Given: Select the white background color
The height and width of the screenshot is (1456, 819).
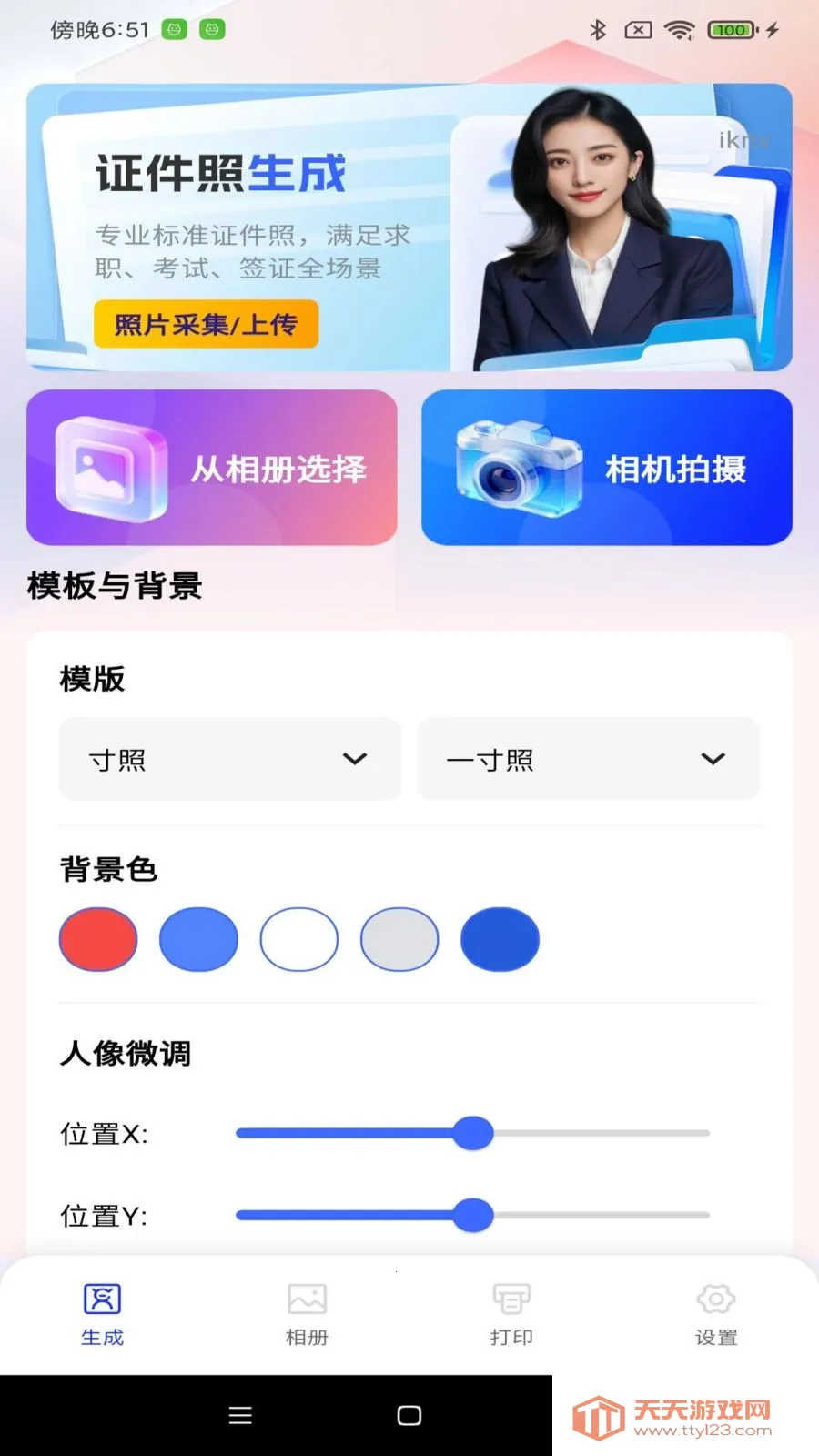Looking at the screenshot, I should [299, 939].
